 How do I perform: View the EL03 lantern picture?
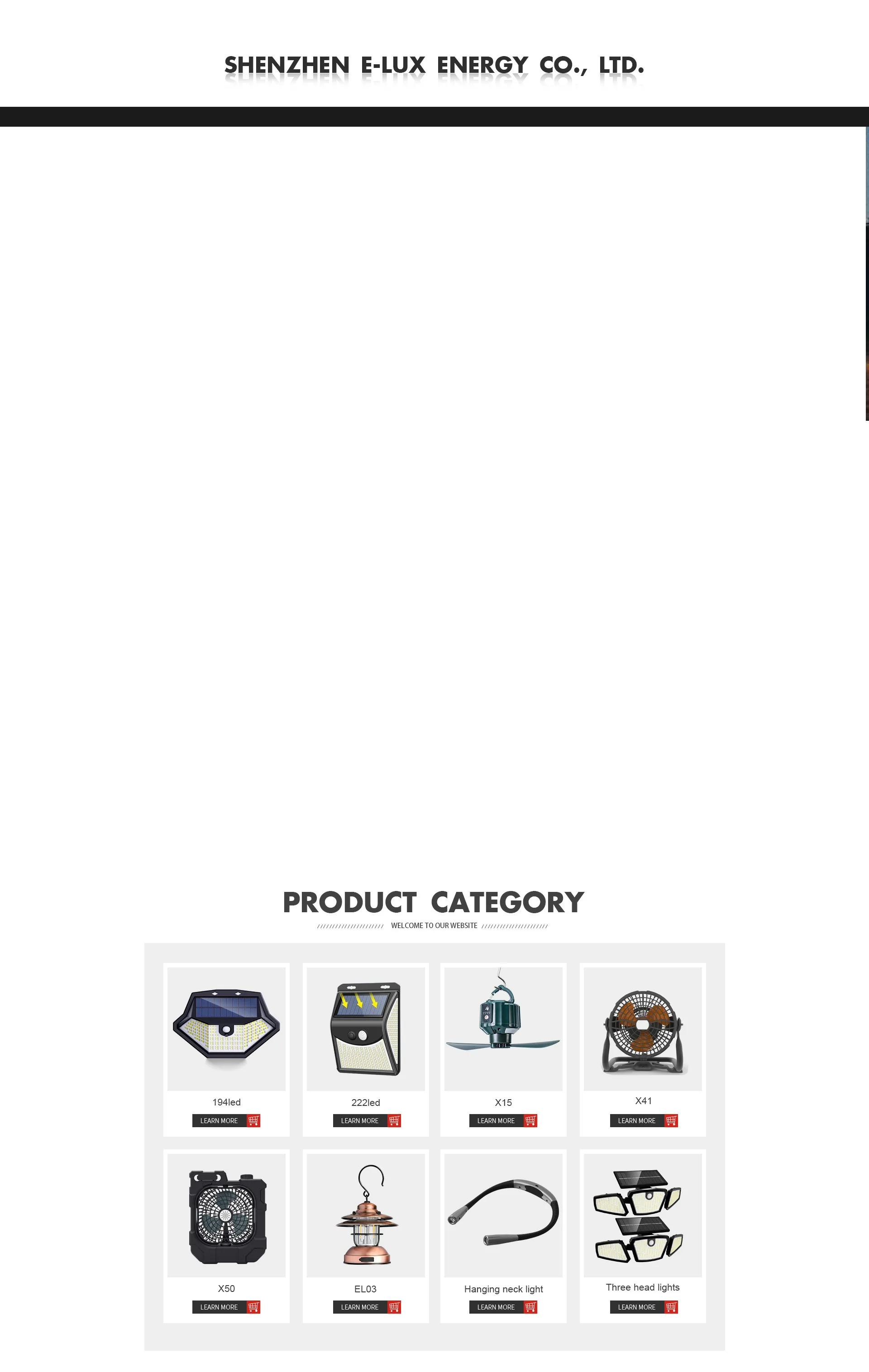click(366, 1215)
